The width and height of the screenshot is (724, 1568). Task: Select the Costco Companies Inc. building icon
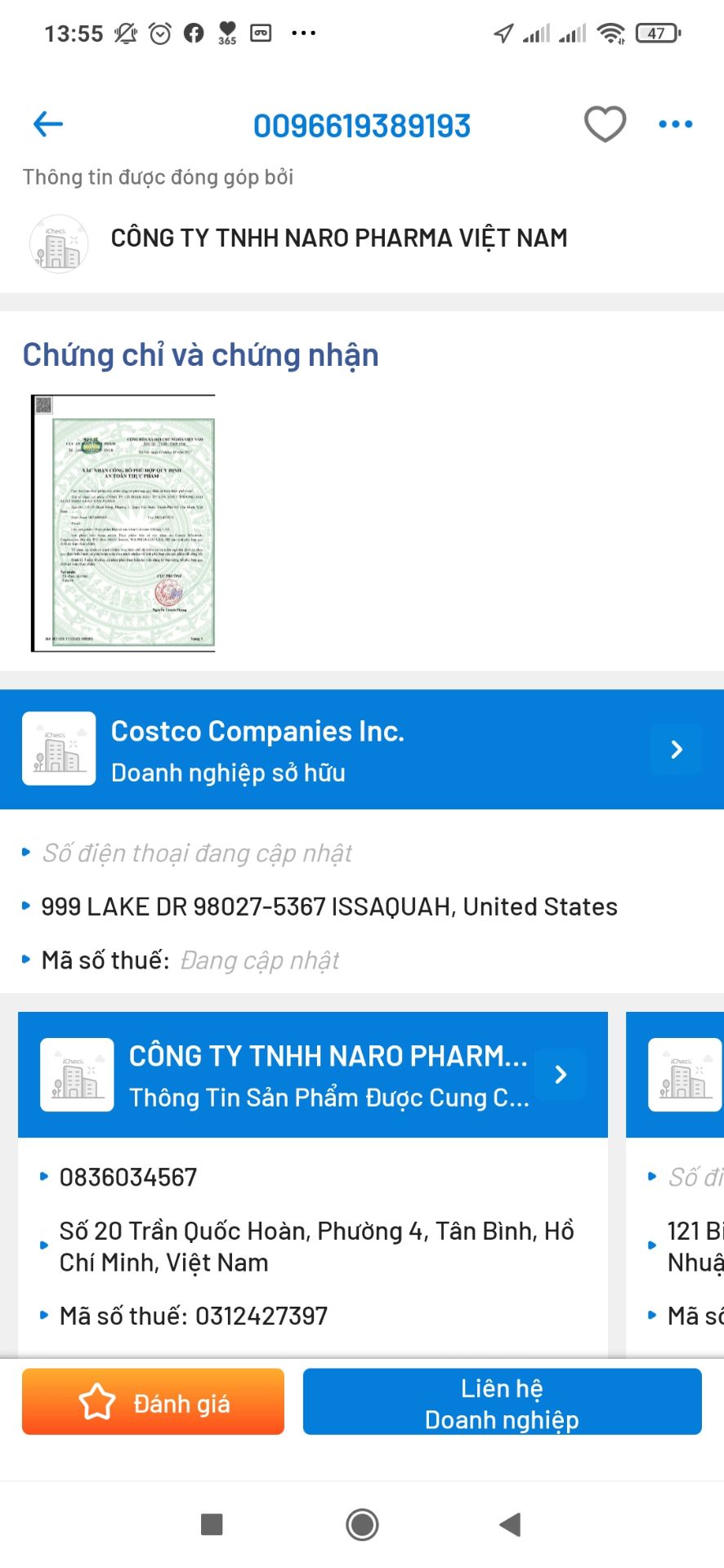pyautogui.click(x=58, y=748)
